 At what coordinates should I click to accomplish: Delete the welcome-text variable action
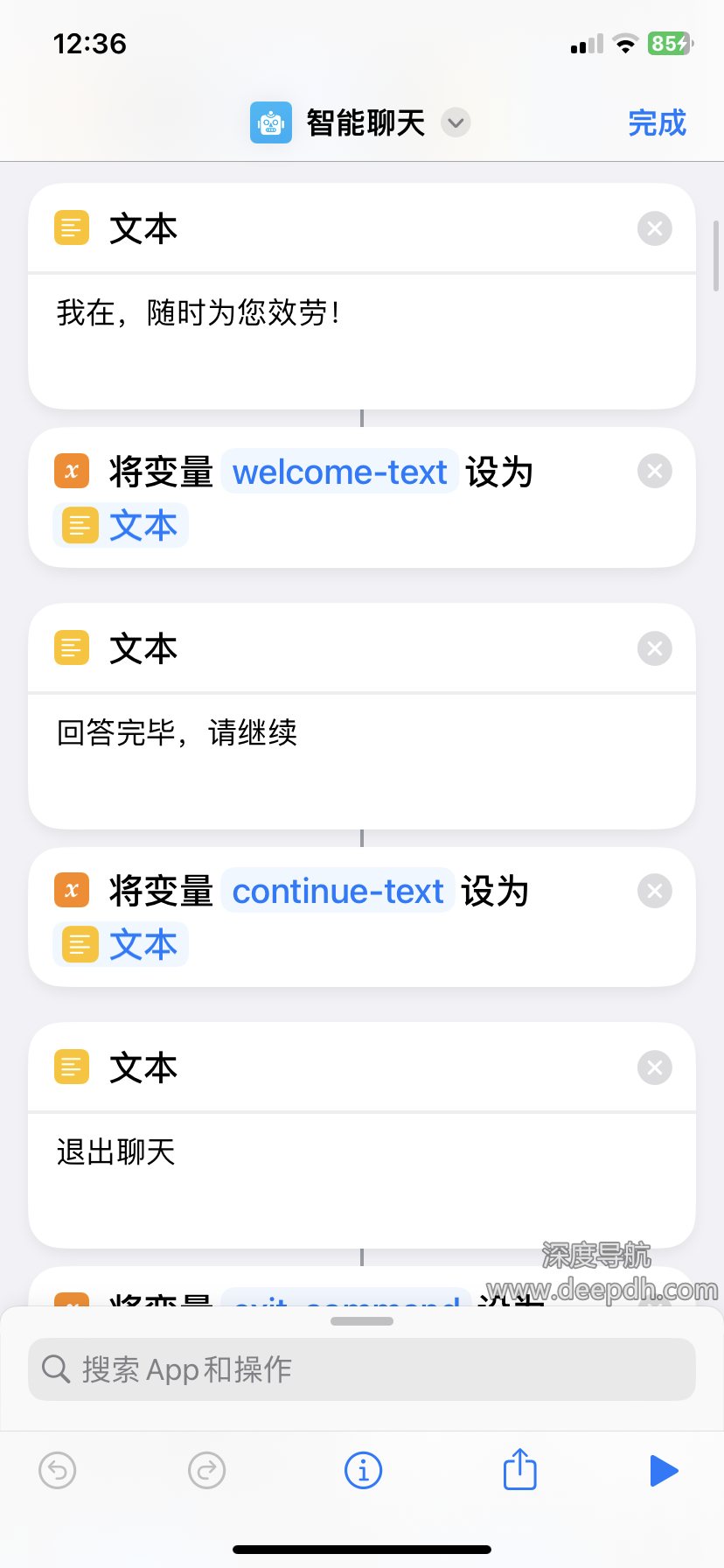654,471
